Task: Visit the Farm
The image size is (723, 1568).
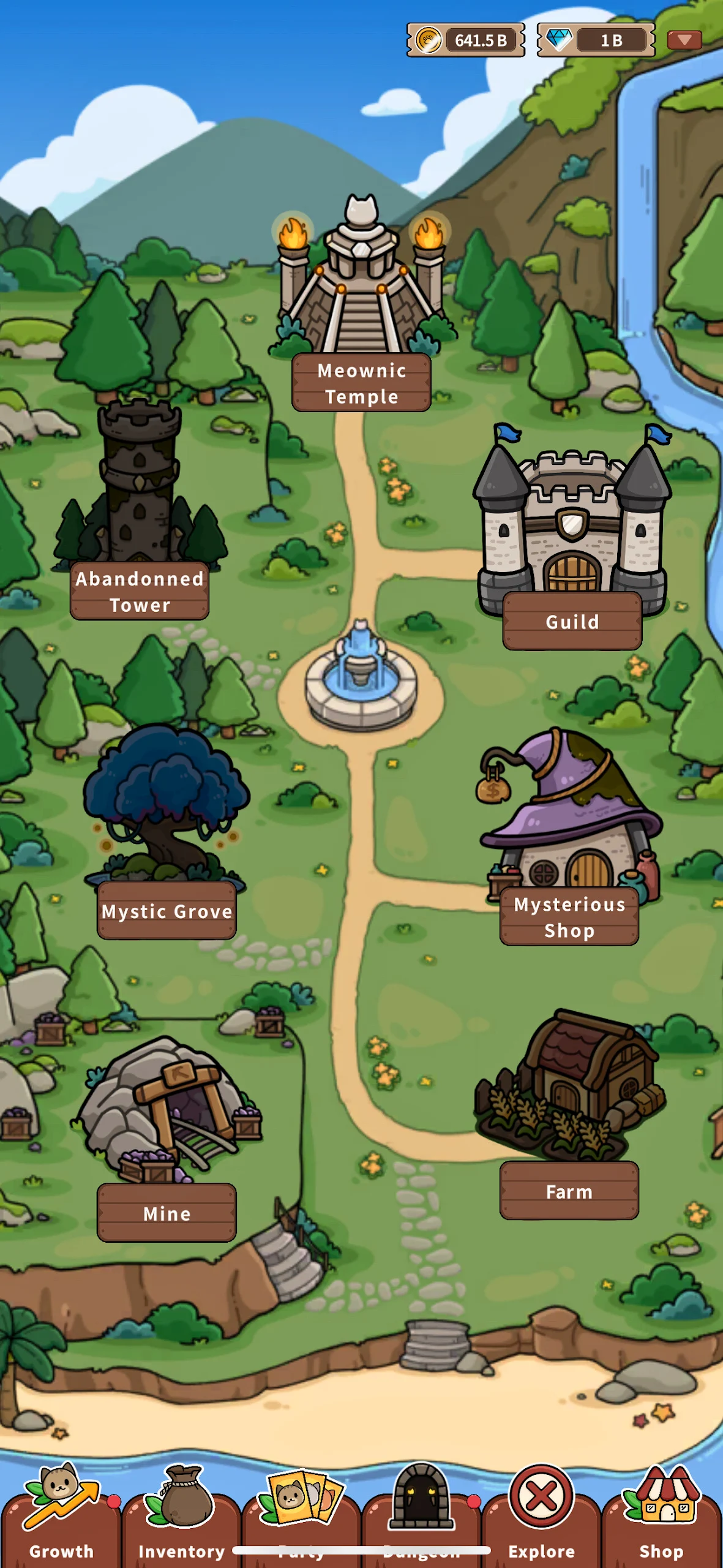Action: [569, 1114]
